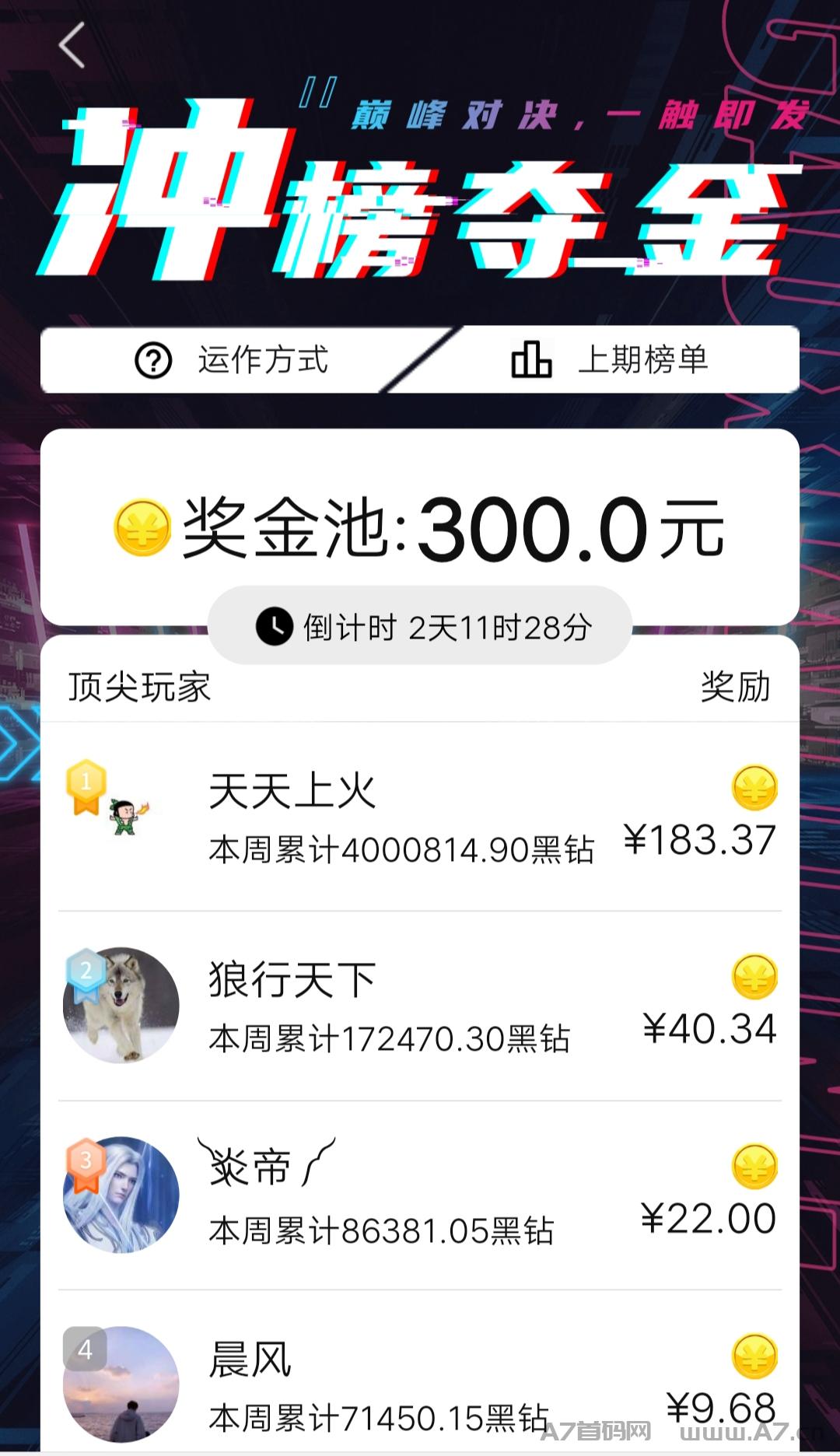
Task: Open the 运作方式 explanation
Action: tap(233, 360)
